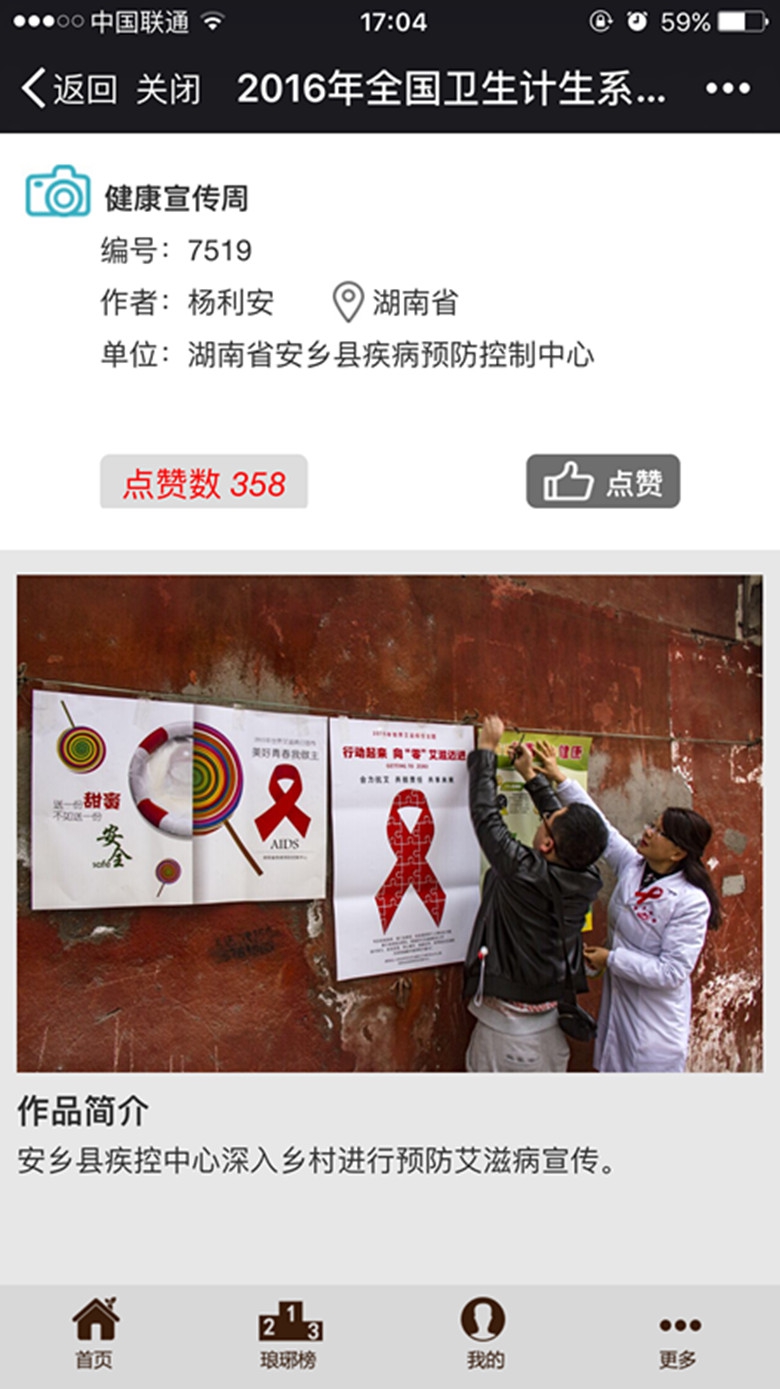
Task: Open the 更多 tab
Action: point(679,1333)
